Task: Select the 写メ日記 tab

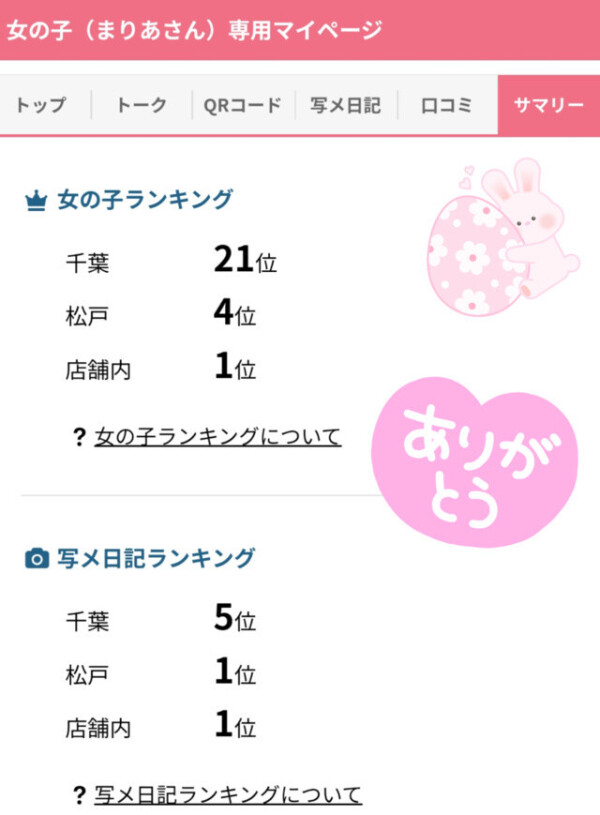Action: [x=345, y=105]
